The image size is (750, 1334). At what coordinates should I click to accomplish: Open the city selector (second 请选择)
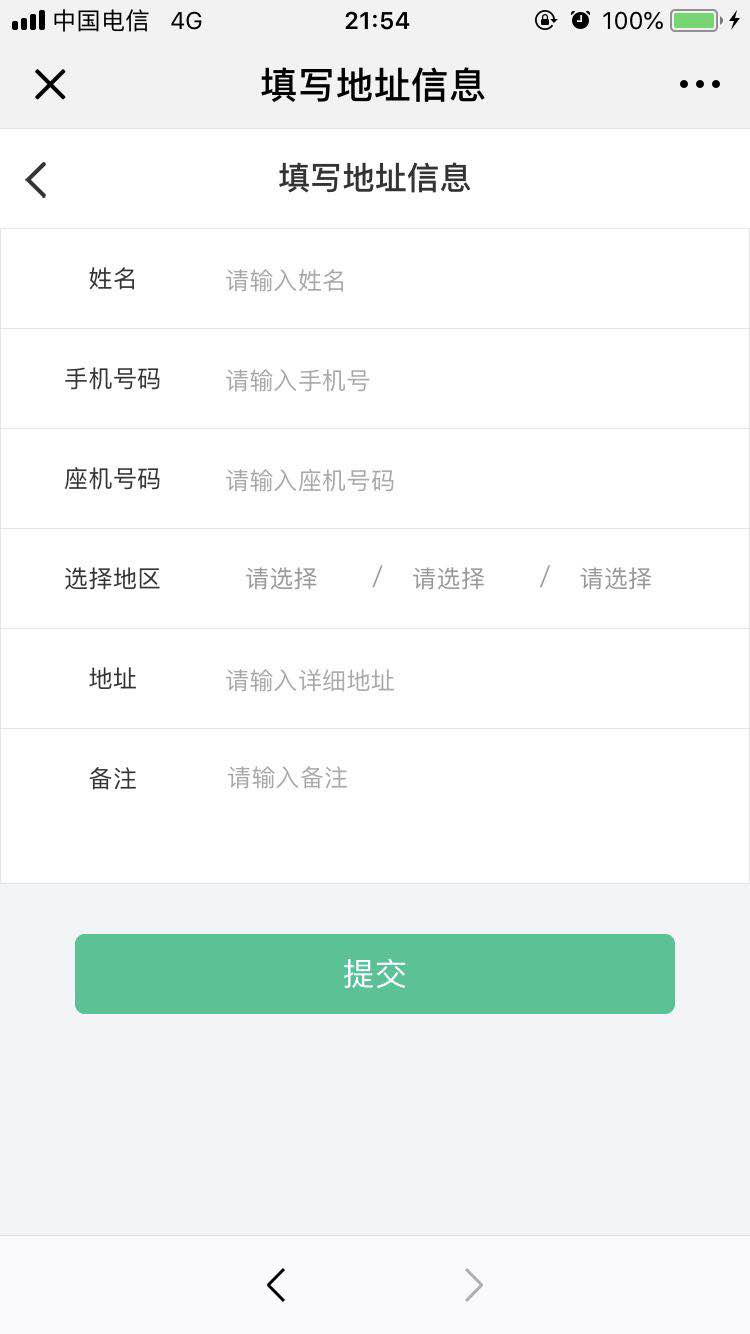pos(448,578)
